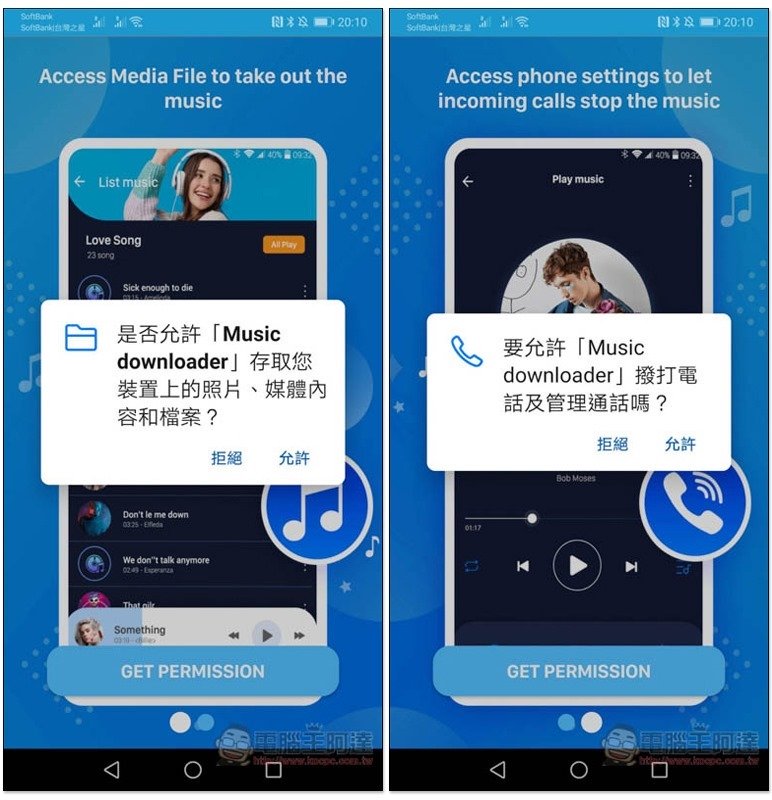Image resolution: width=772 pixels, height=800 pixels.
Task: Tap GET PERMISSION on the phone settings screen
Action: click(x=578, y=671)
